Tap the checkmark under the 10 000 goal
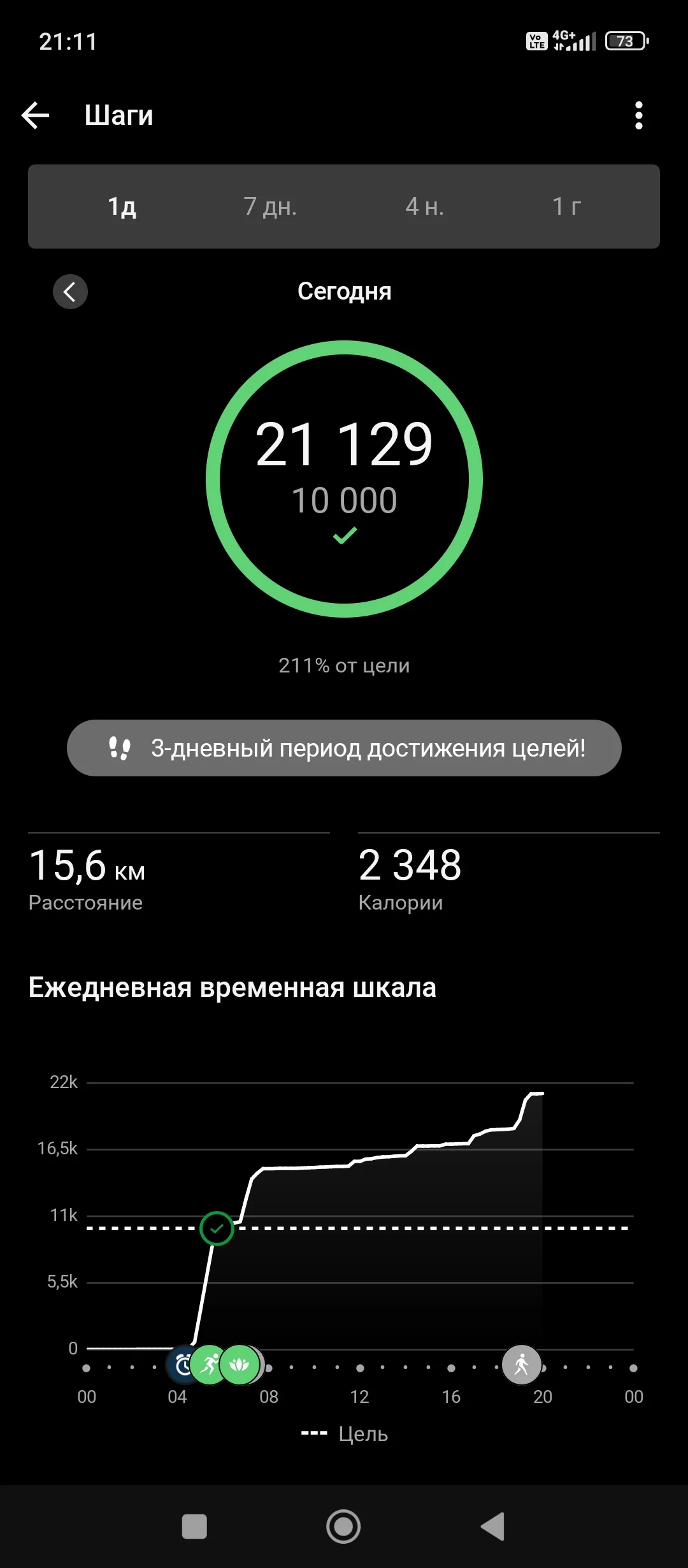 344,535
